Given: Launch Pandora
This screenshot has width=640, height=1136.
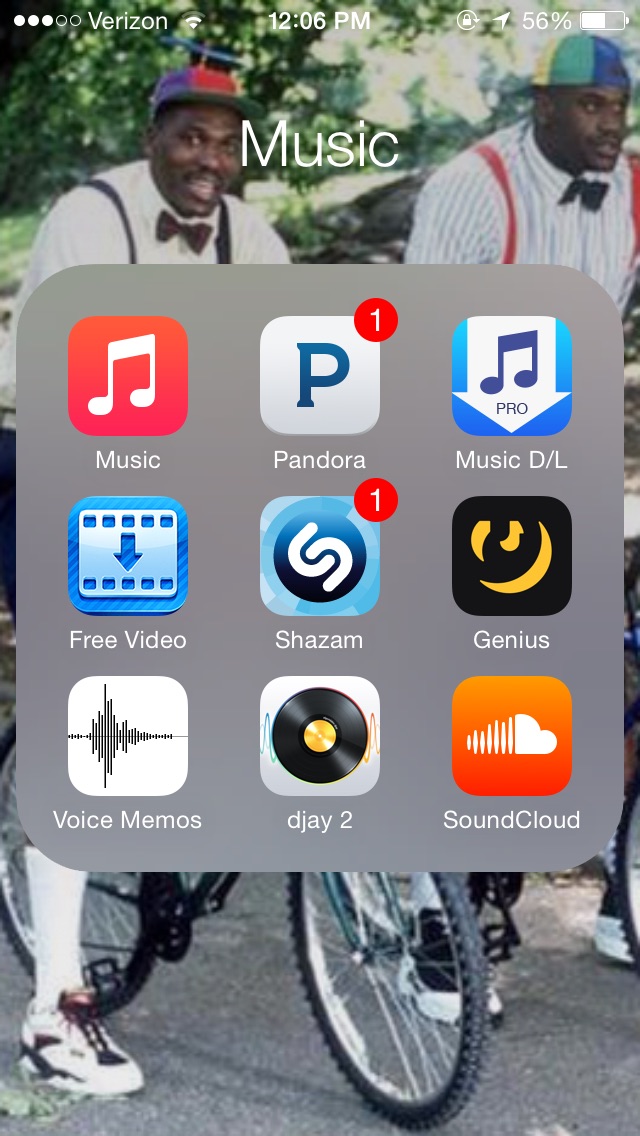Looking at the screenshot, I should coord(320,375).
